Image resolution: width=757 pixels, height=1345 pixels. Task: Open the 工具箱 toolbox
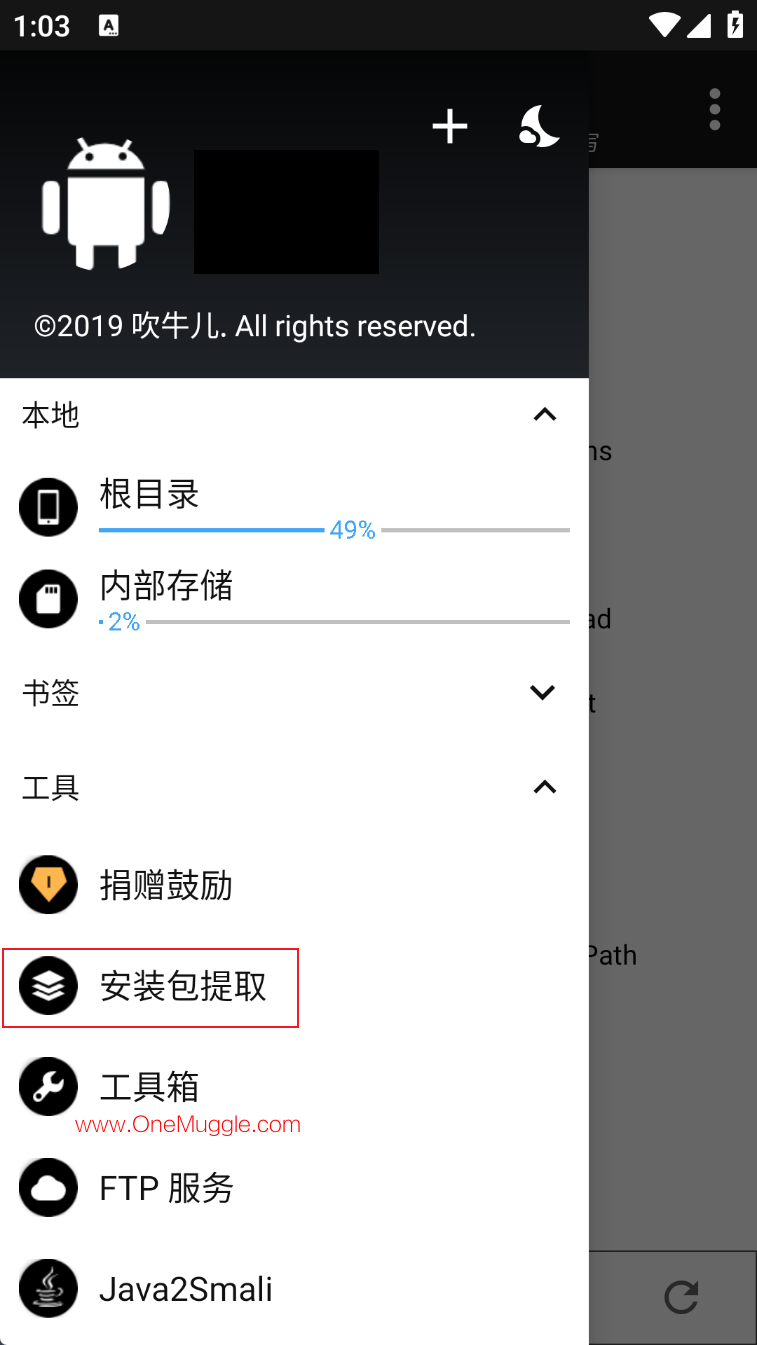[150, 1087]
